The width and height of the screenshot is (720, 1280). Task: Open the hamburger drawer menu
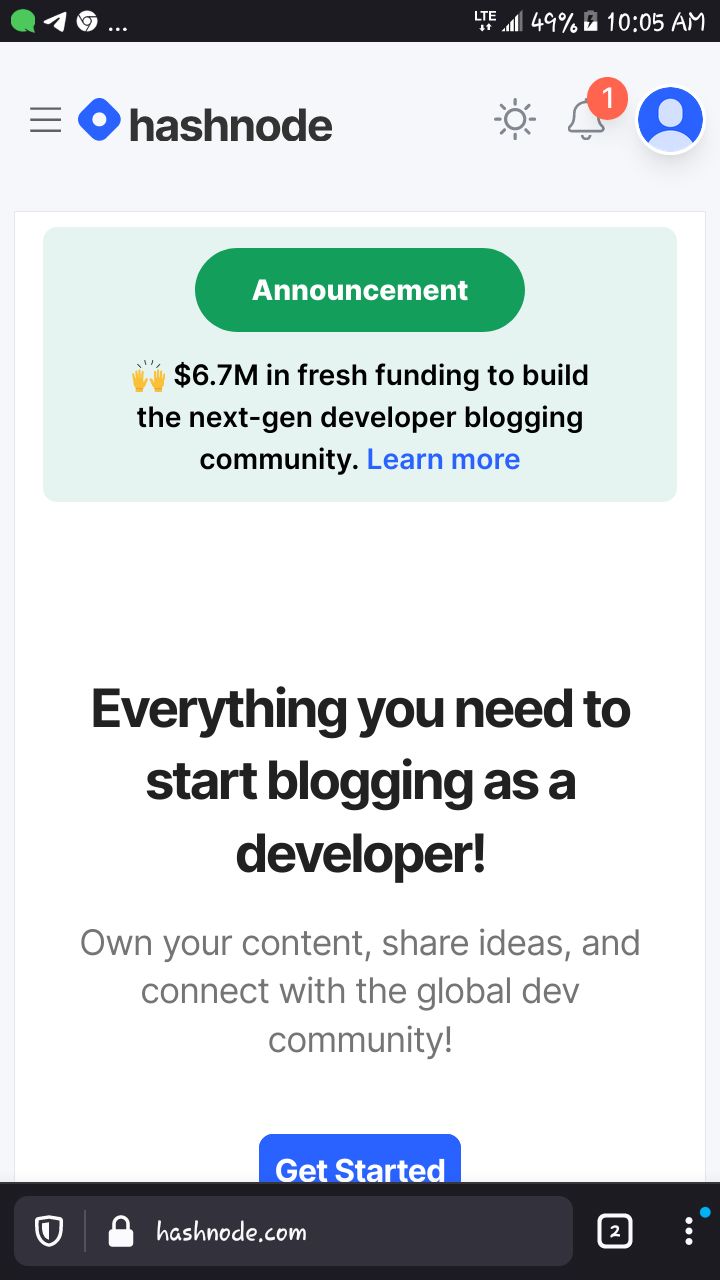tap(45, 121)
